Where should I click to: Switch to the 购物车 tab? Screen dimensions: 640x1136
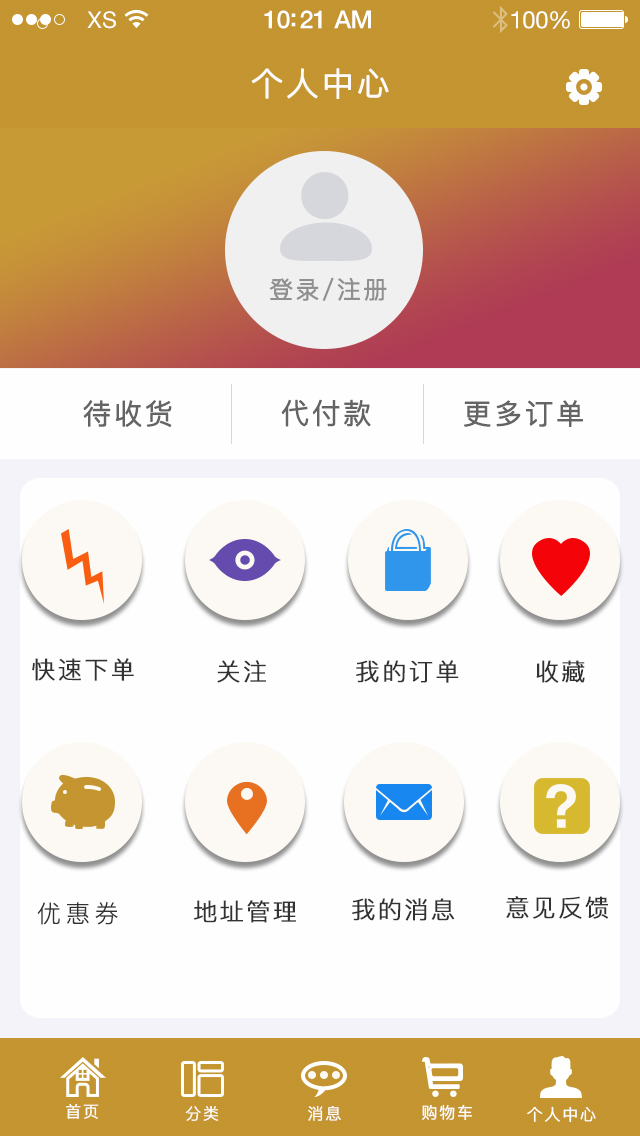pos(446,1088)
